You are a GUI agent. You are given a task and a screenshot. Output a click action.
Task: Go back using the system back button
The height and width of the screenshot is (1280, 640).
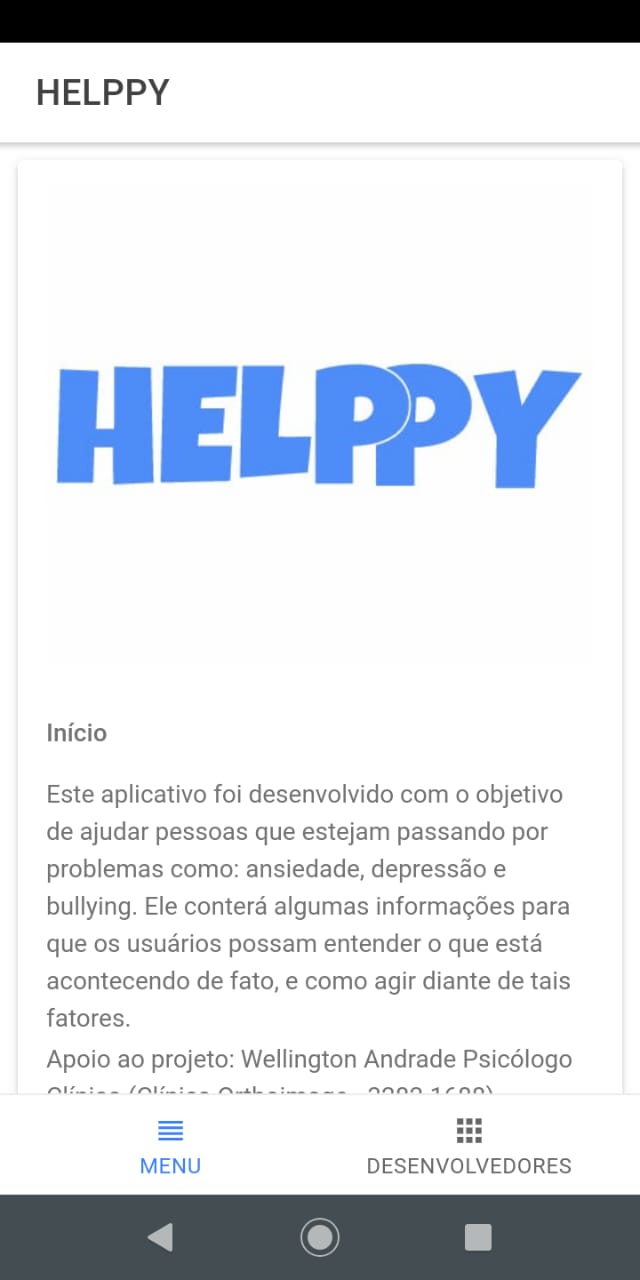click(x=160, y=1237)
